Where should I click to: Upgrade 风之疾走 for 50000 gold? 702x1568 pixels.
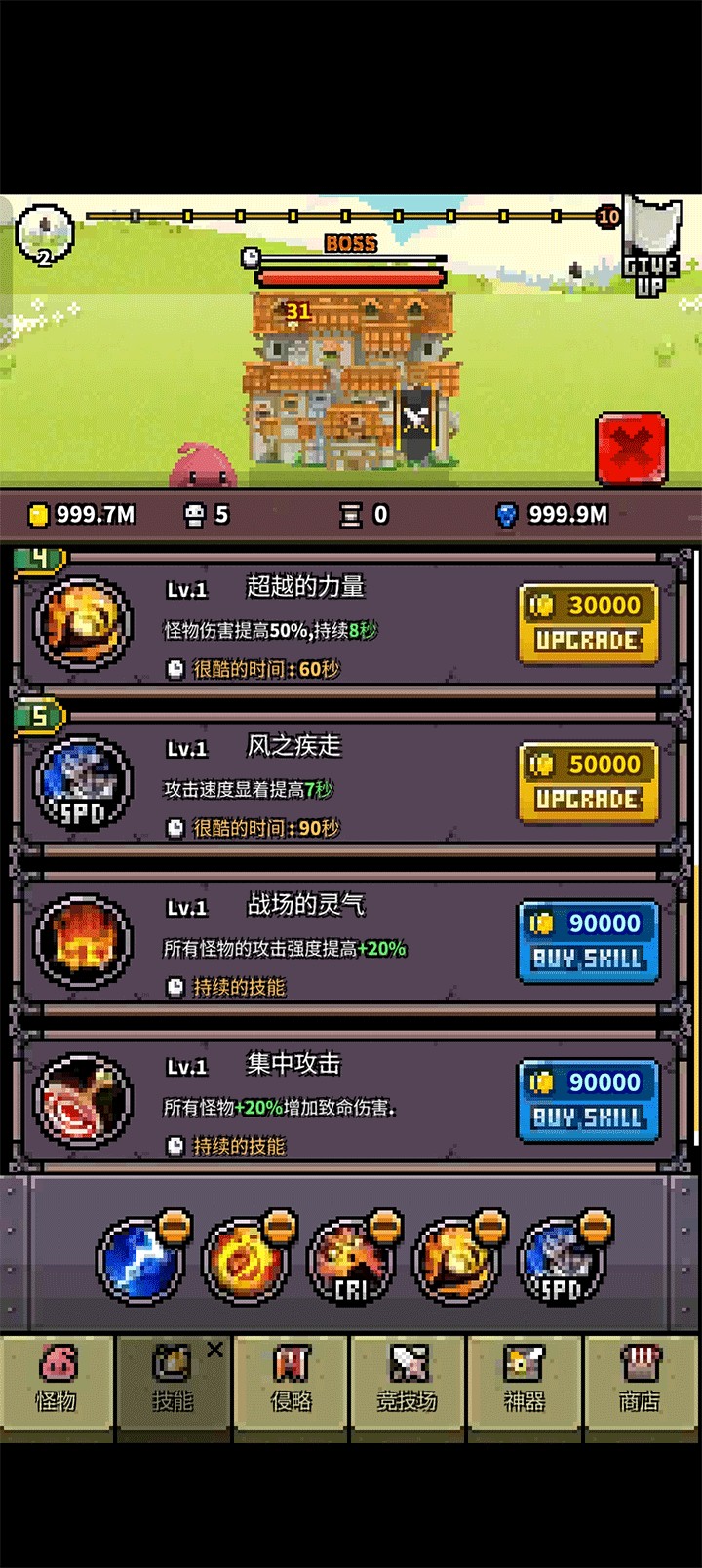pyautogui.click(x=588, y=783)
